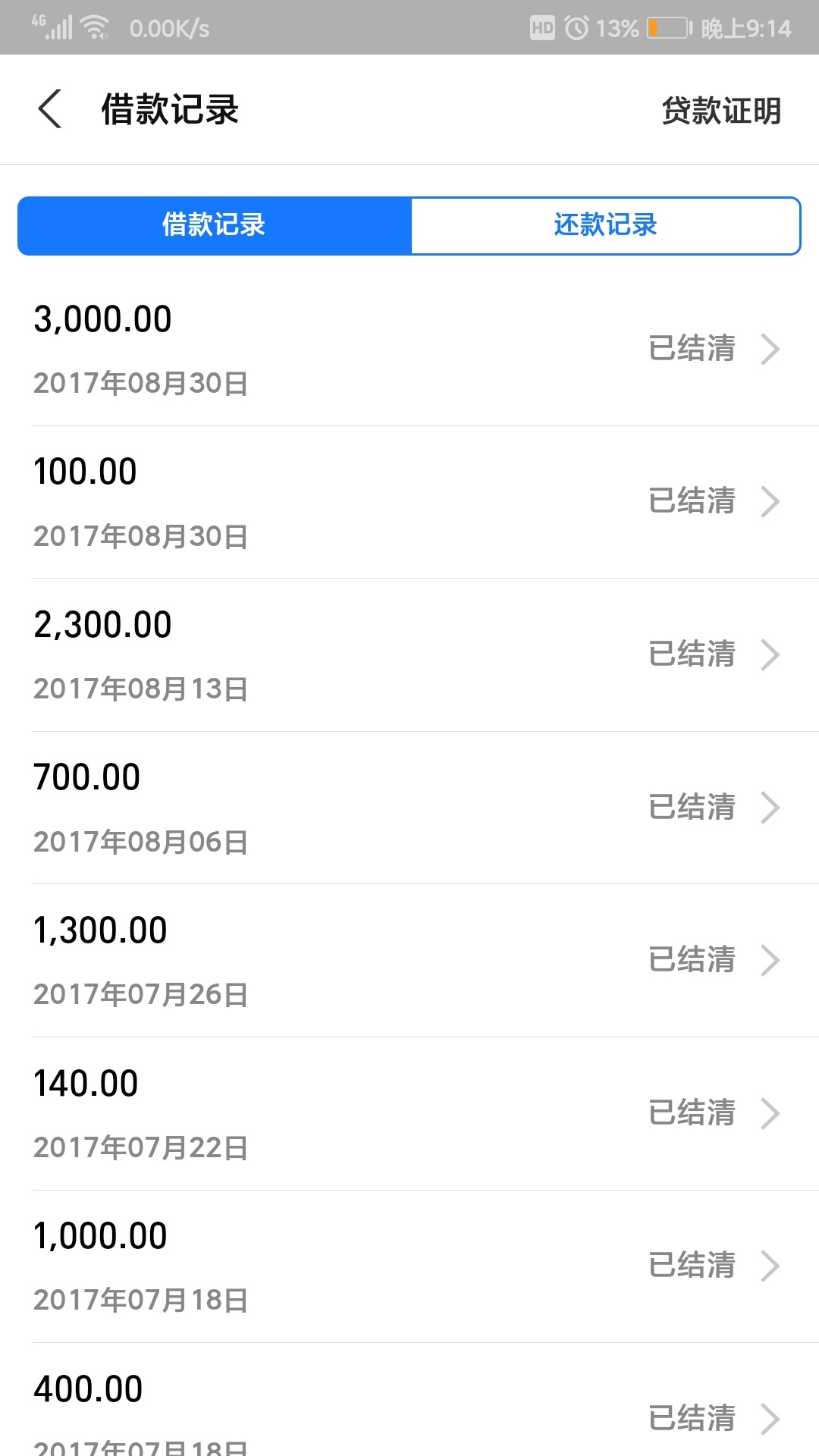Tap the back arrow
Viewport: 819px width, 1456px height.
[x=50, y=109]
